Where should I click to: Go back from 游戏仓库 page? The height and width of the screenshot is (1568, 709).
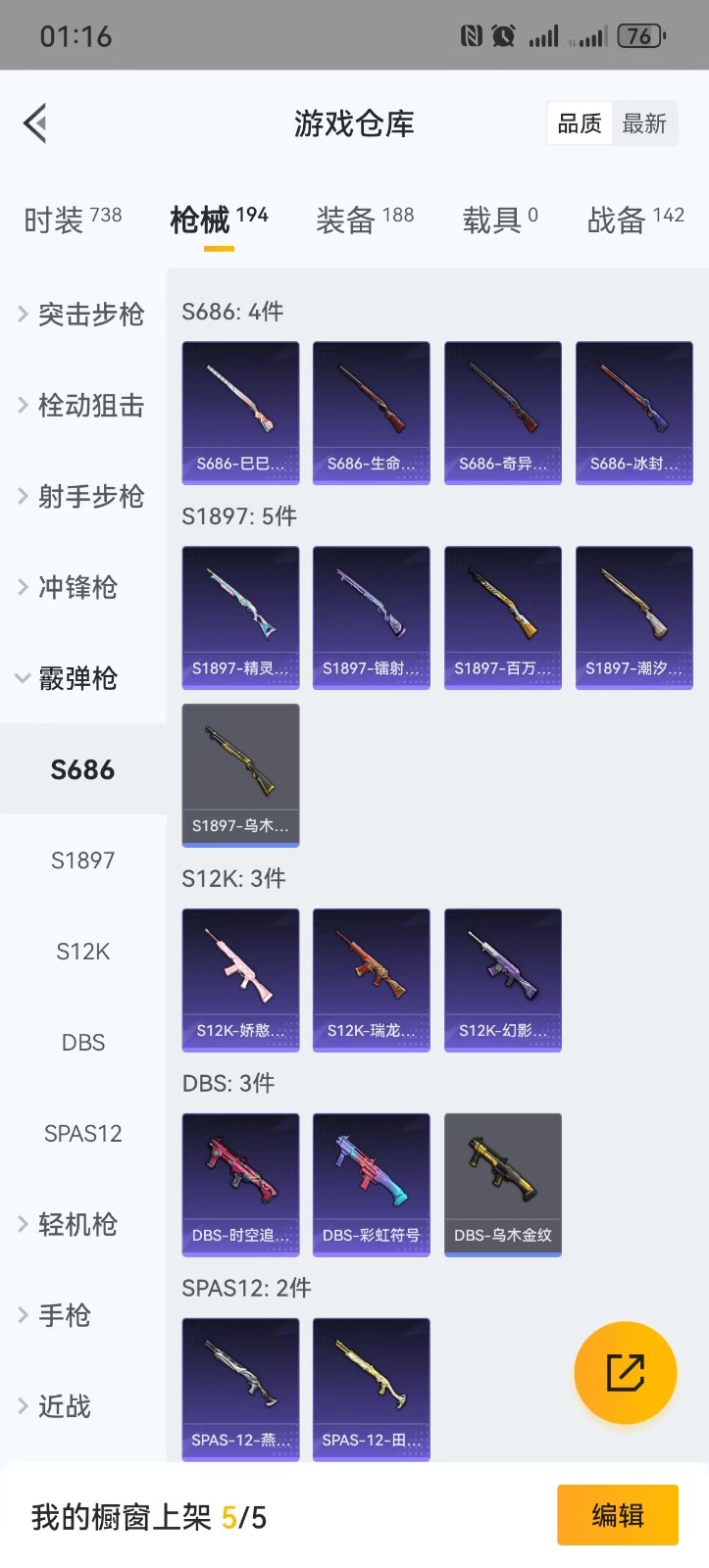coord(35,123)
